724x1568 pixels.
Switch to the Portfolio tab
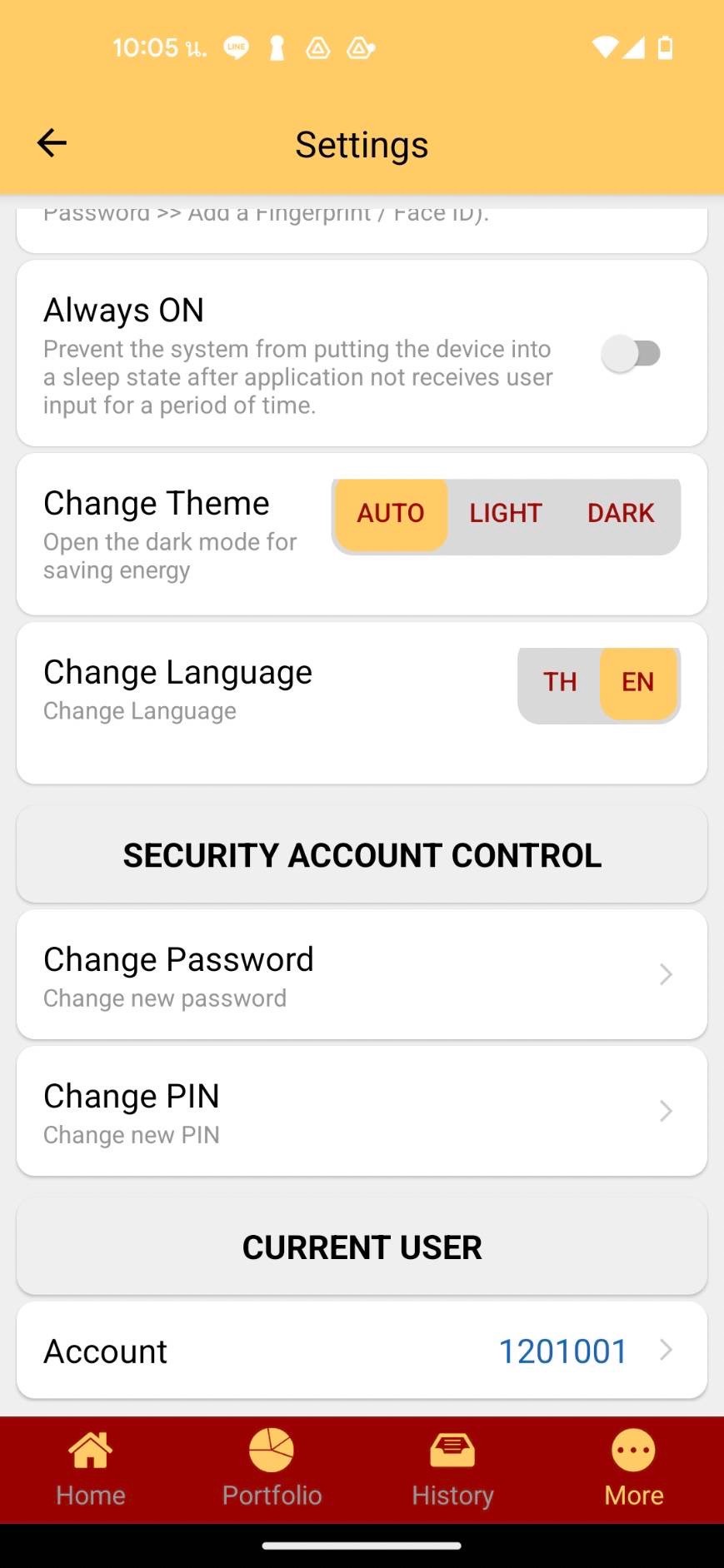pos(272,1469)
